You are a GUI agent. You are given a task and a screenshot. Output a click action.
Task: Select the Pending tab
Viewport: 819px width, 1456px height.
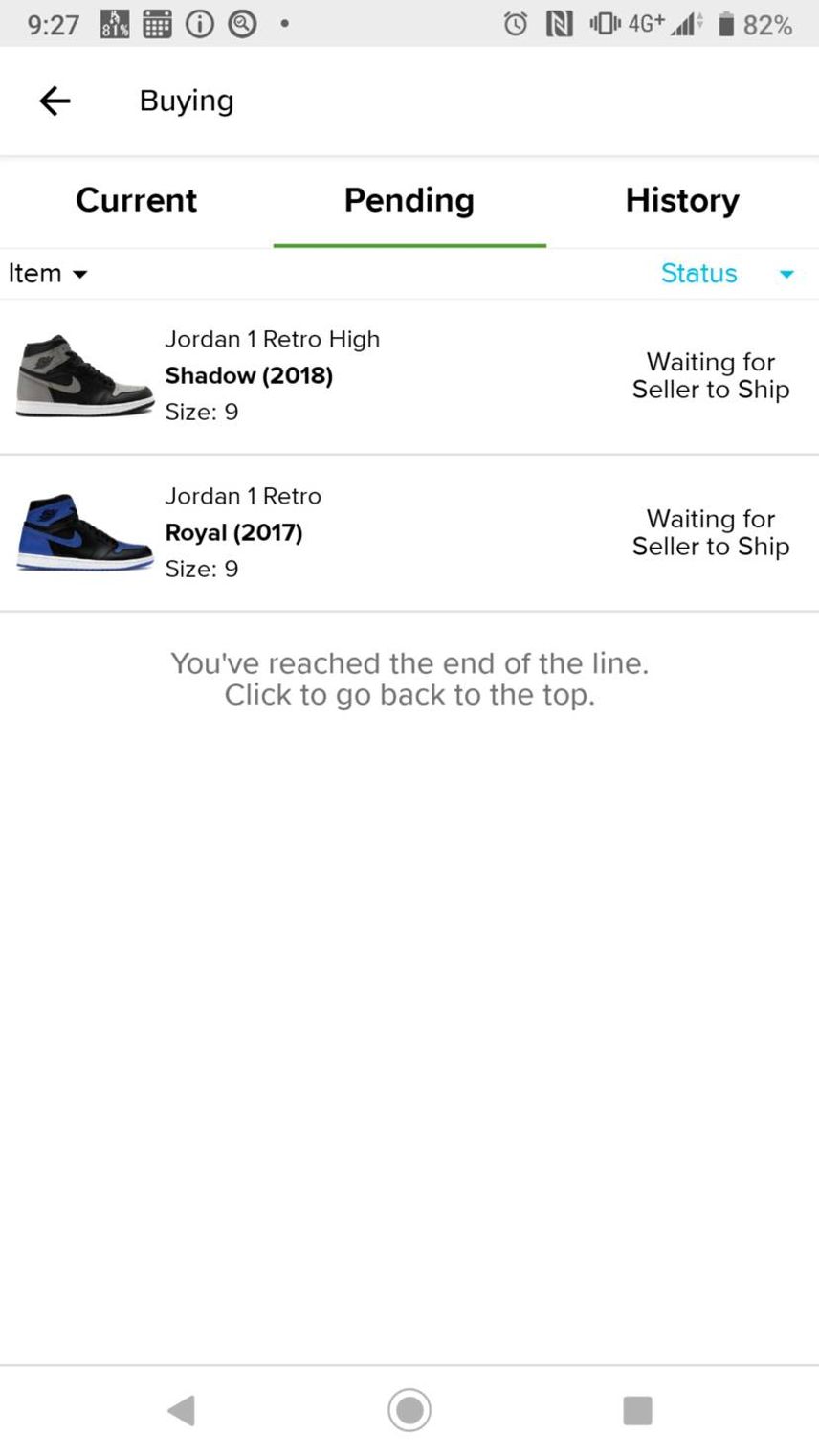point(409,200)
